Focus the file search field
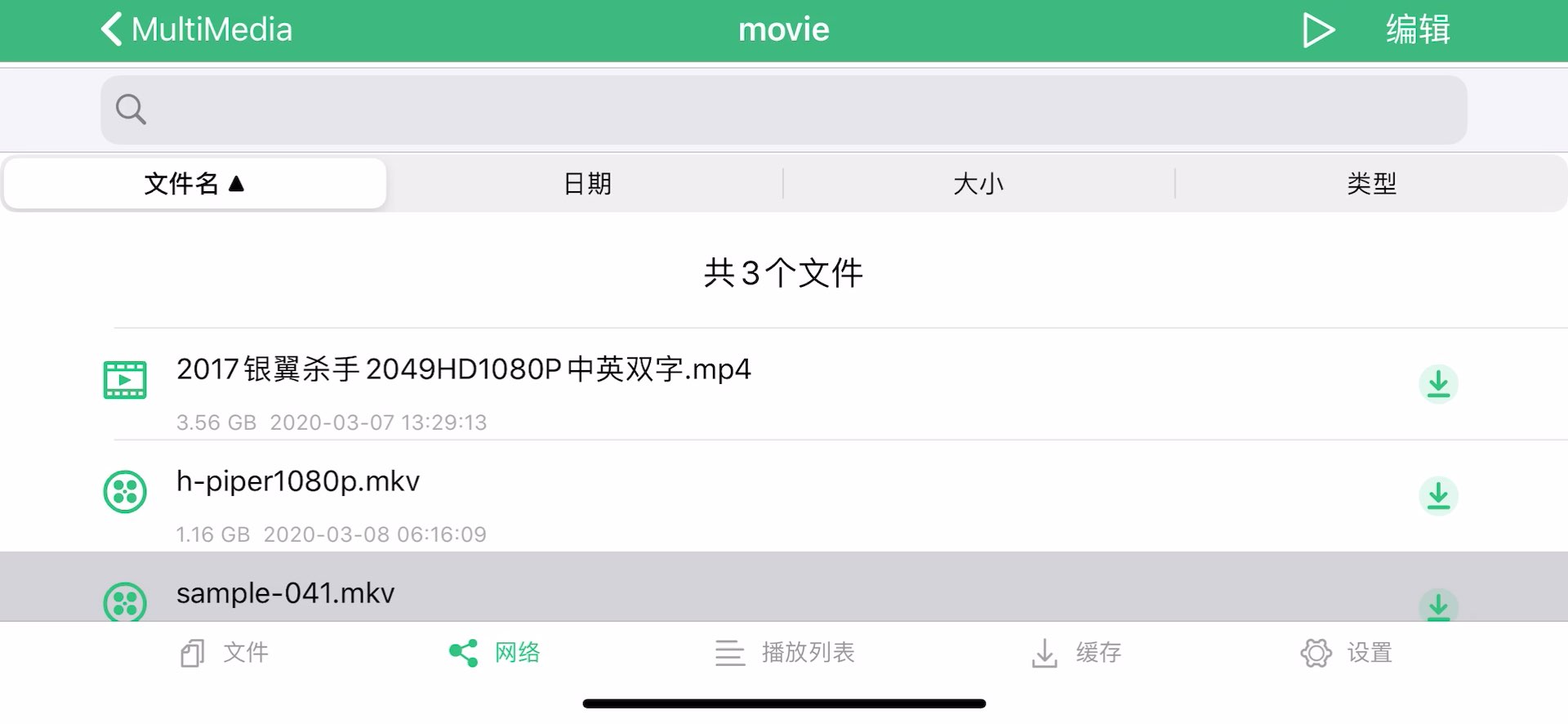Image resolution: width=1568 pixels, height=724 pixels. 784,109
